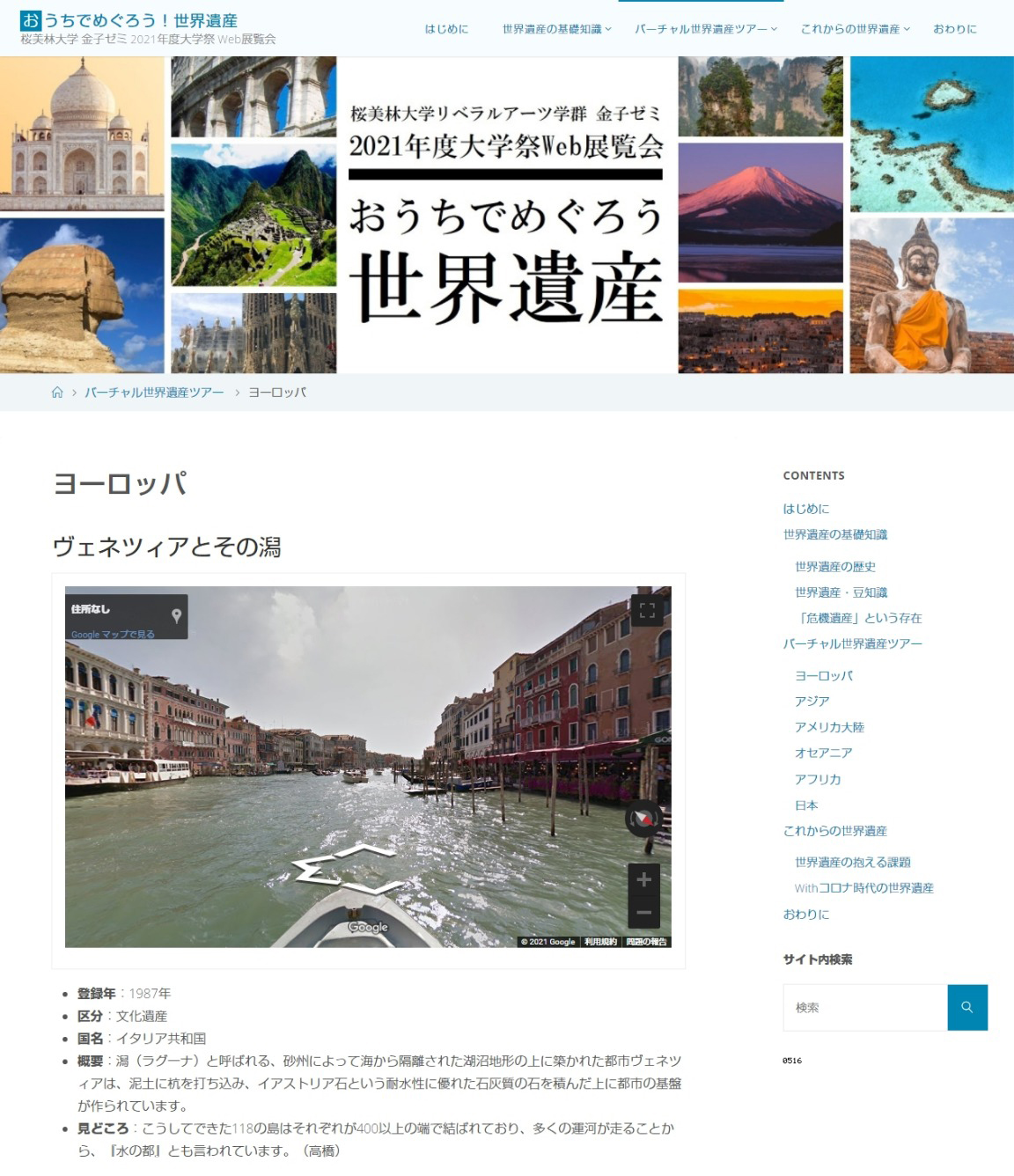The image size is (1014, 1176).
Task: Expand これからの世界遺産 top menu
Action: [855, 29]
